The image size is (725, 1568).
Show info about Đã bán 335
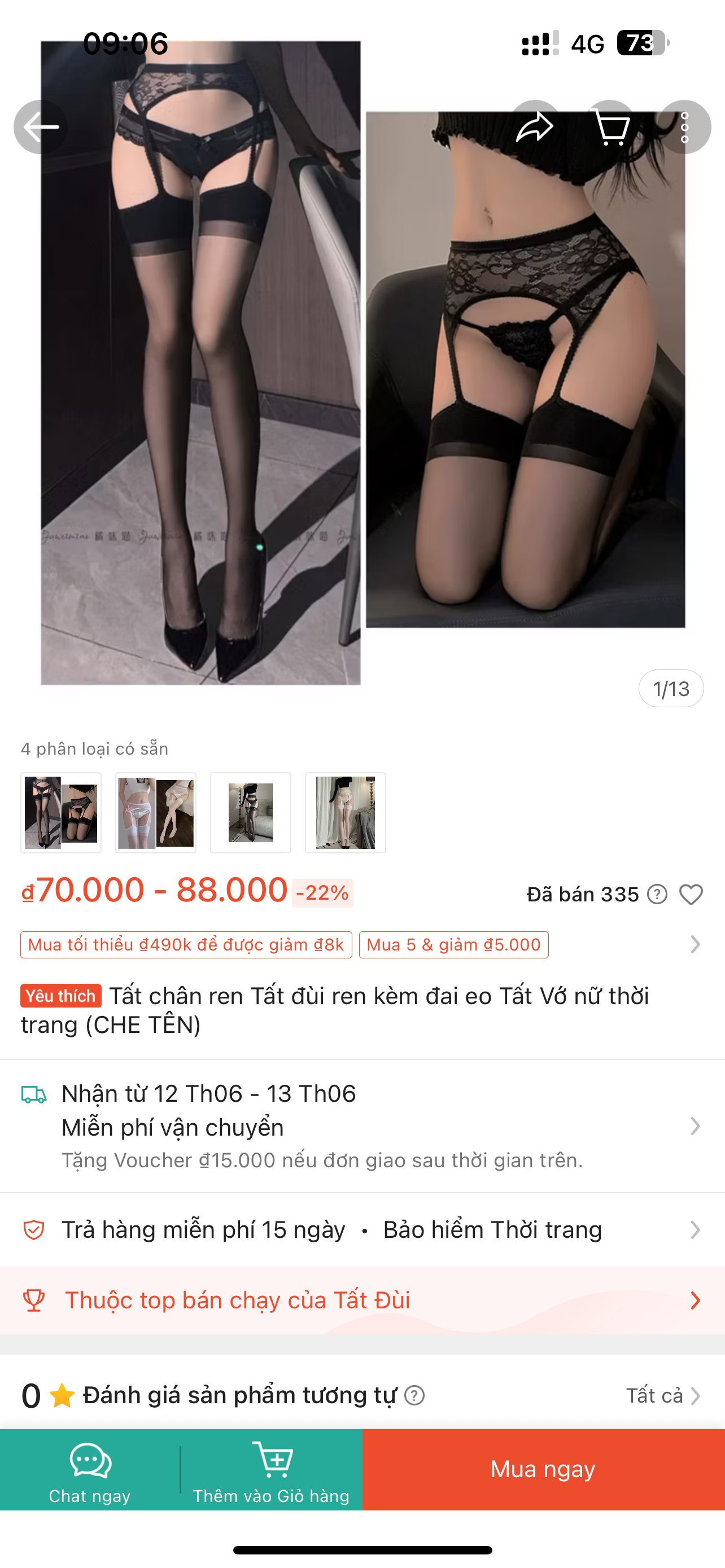click(x=657, y=894)
